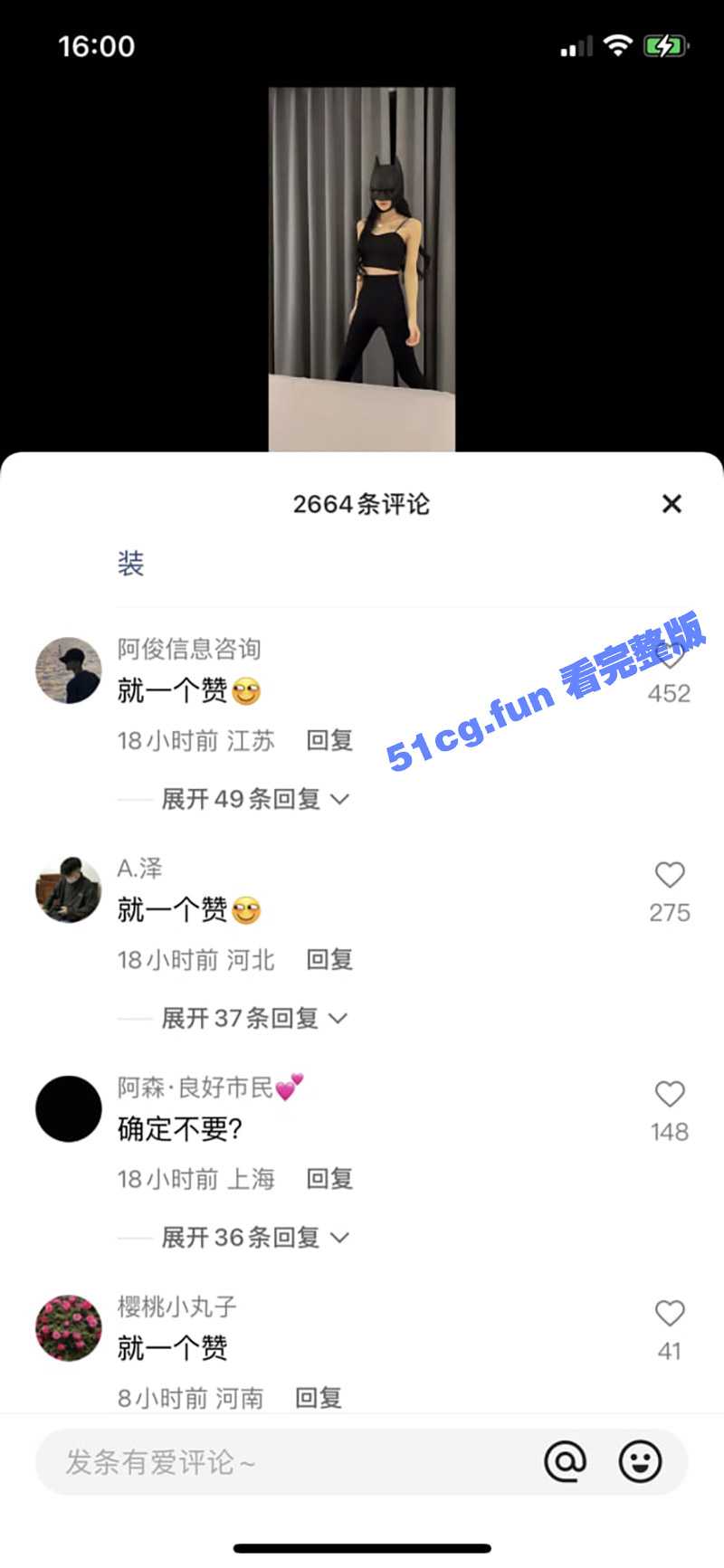This screenshot has width=724, height=1568.
Task: Like 樱桃小丸子's comment
Action: tap(670, 1313)
